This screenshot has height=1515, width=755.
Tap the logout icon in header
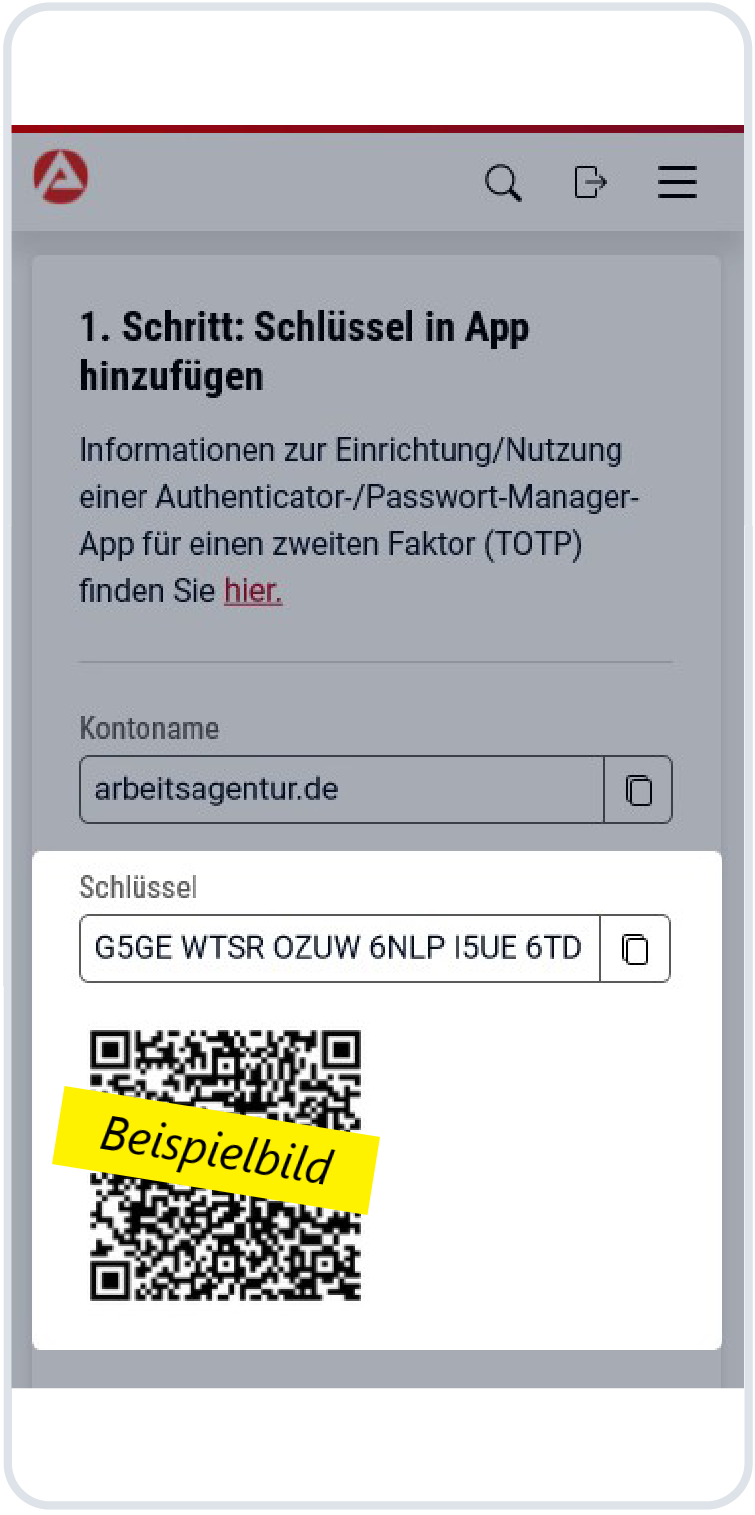tap(590, 182)
